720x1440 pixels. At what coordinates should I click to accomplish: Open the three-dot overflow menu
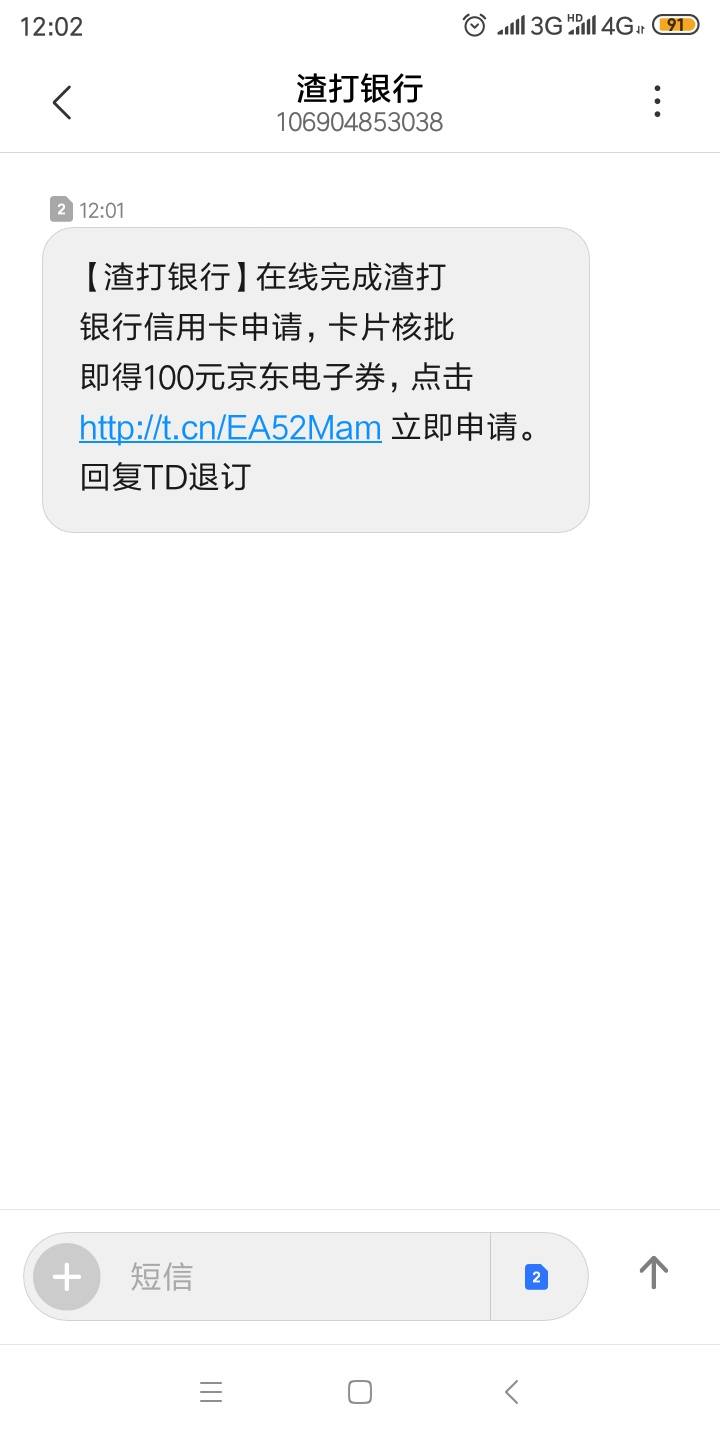657,102
